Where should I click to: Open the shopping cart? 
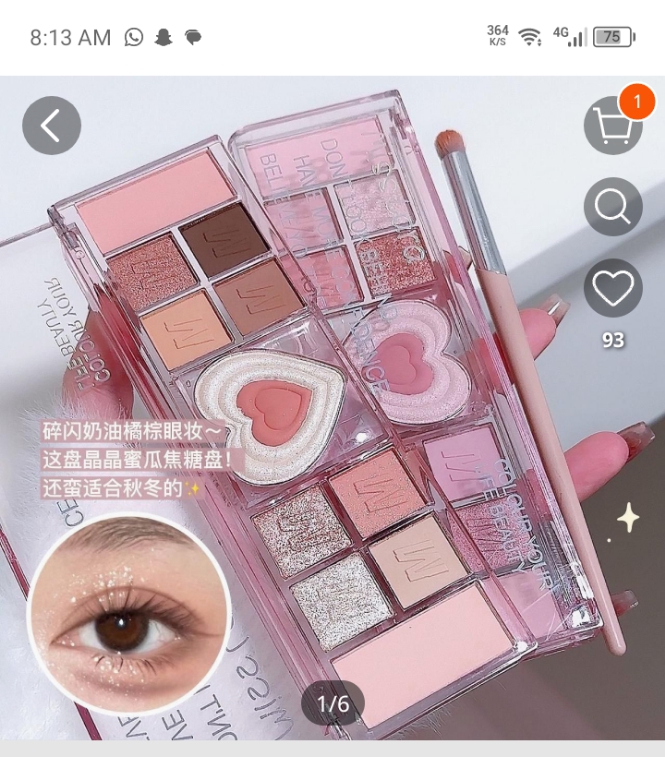(x=612, y=127)
